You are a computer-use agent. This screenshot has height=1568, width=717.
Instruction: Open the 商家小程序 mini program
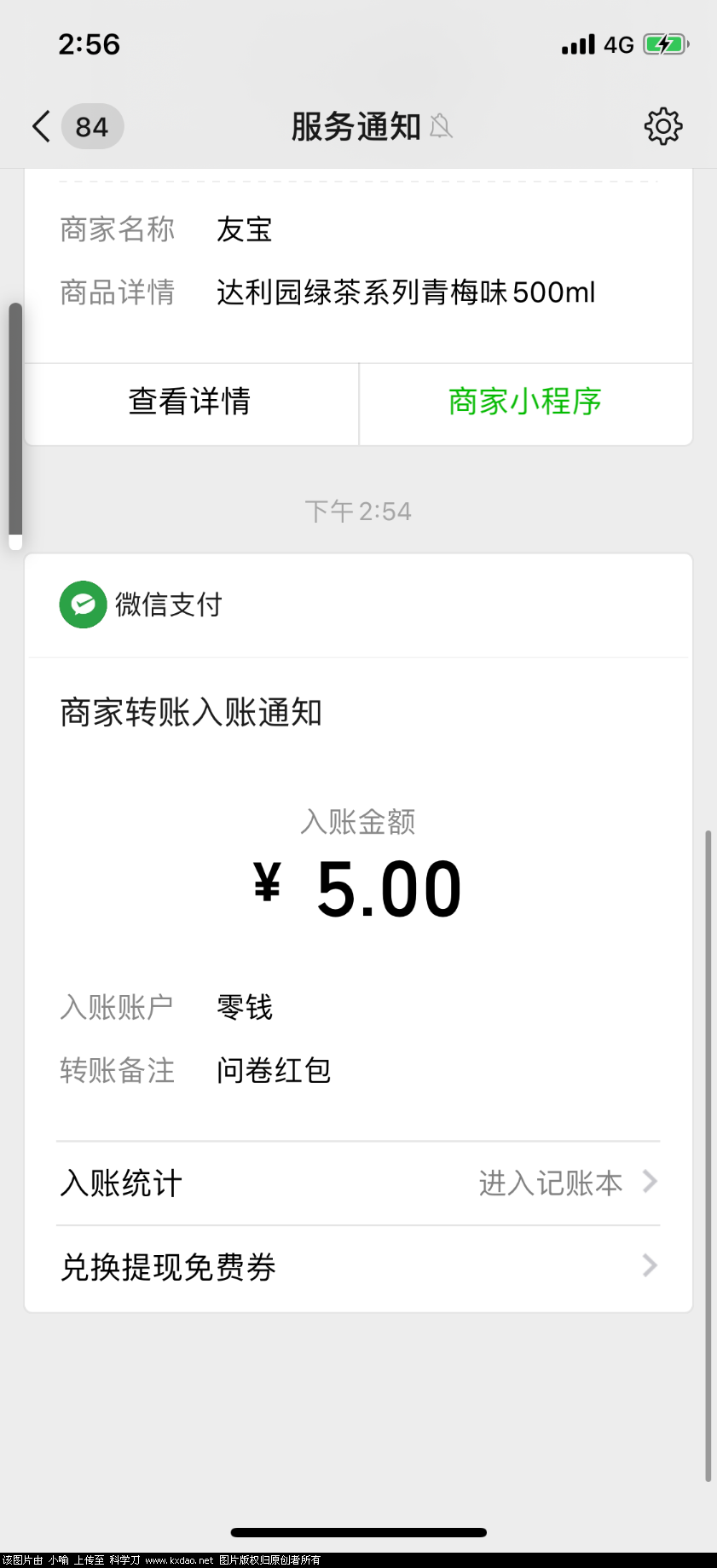(524, 402)
